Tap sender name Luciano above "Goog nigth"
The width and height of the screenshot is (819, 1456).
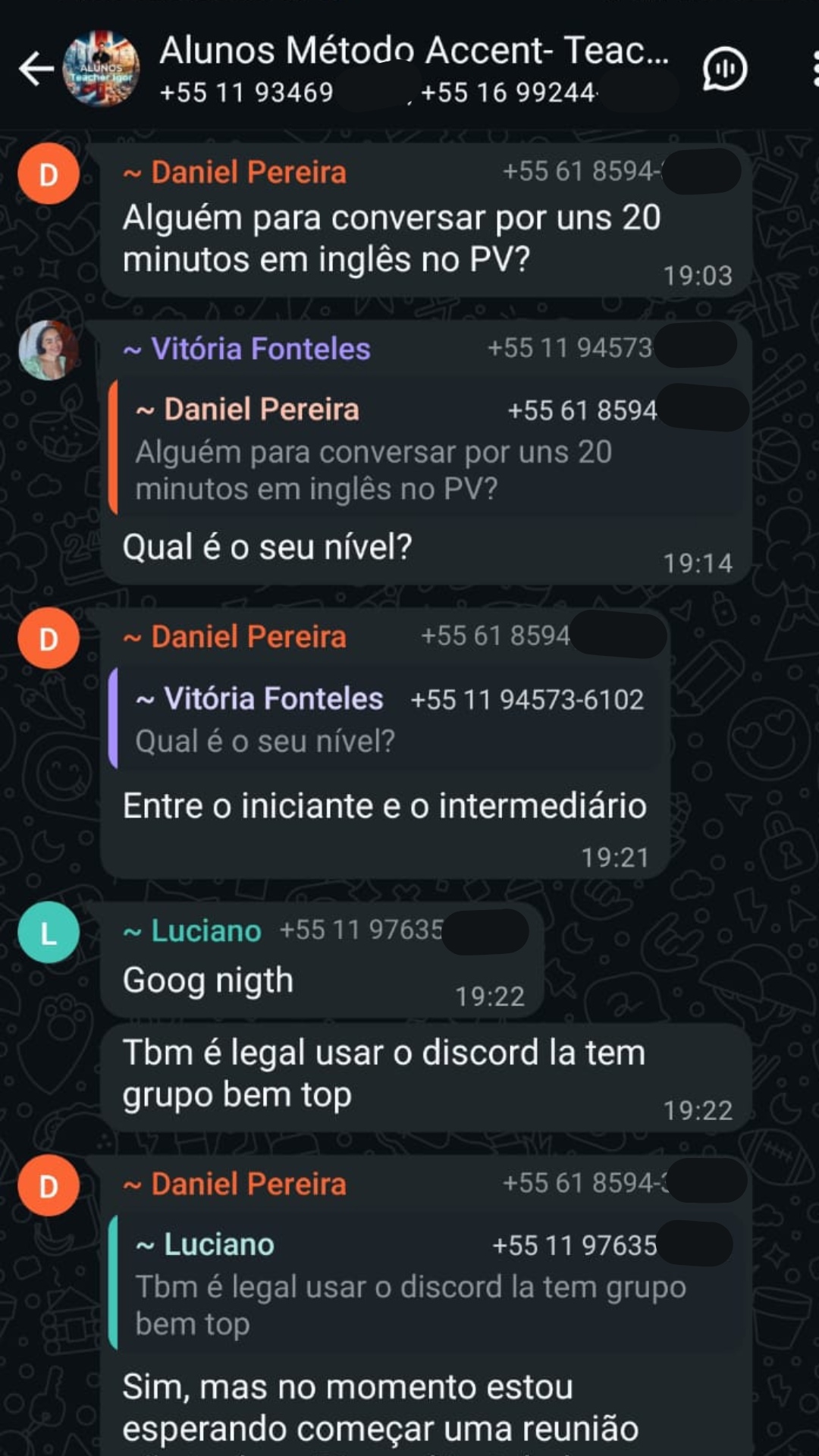click(x=206, y=930)
